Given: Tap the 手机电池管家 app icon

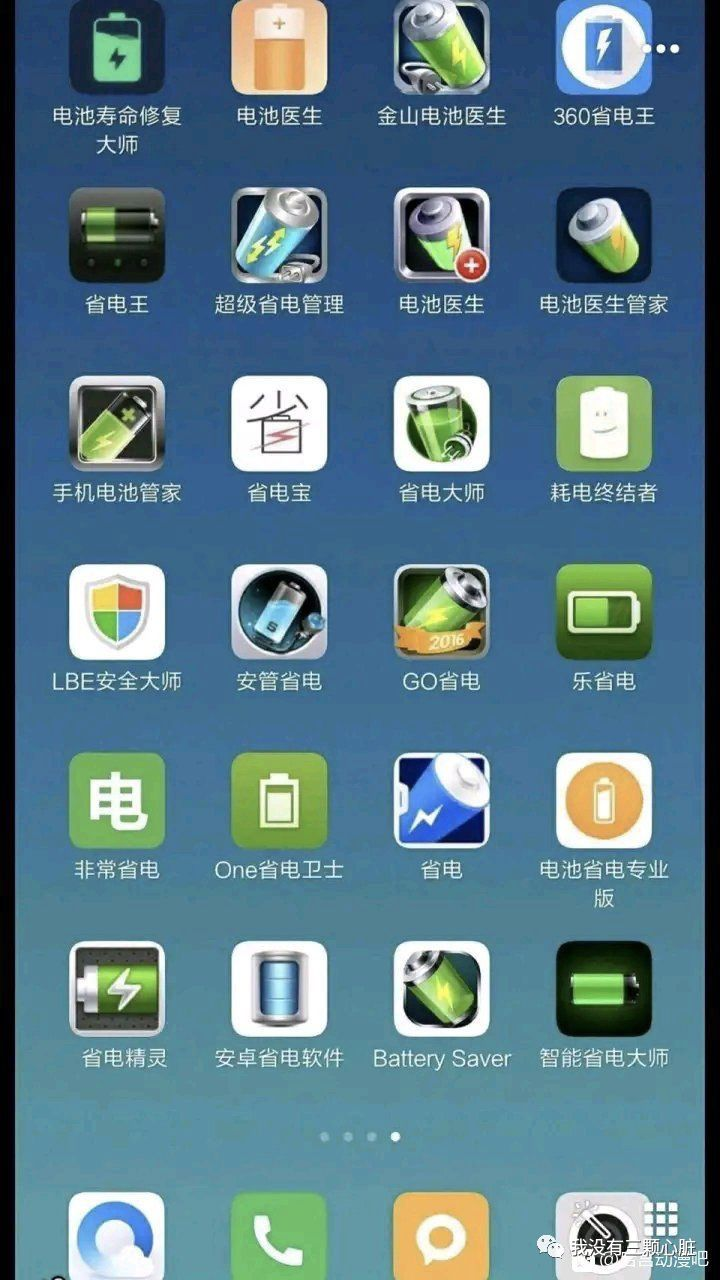Looking at the screenshot, I should [x=117, y=424].
